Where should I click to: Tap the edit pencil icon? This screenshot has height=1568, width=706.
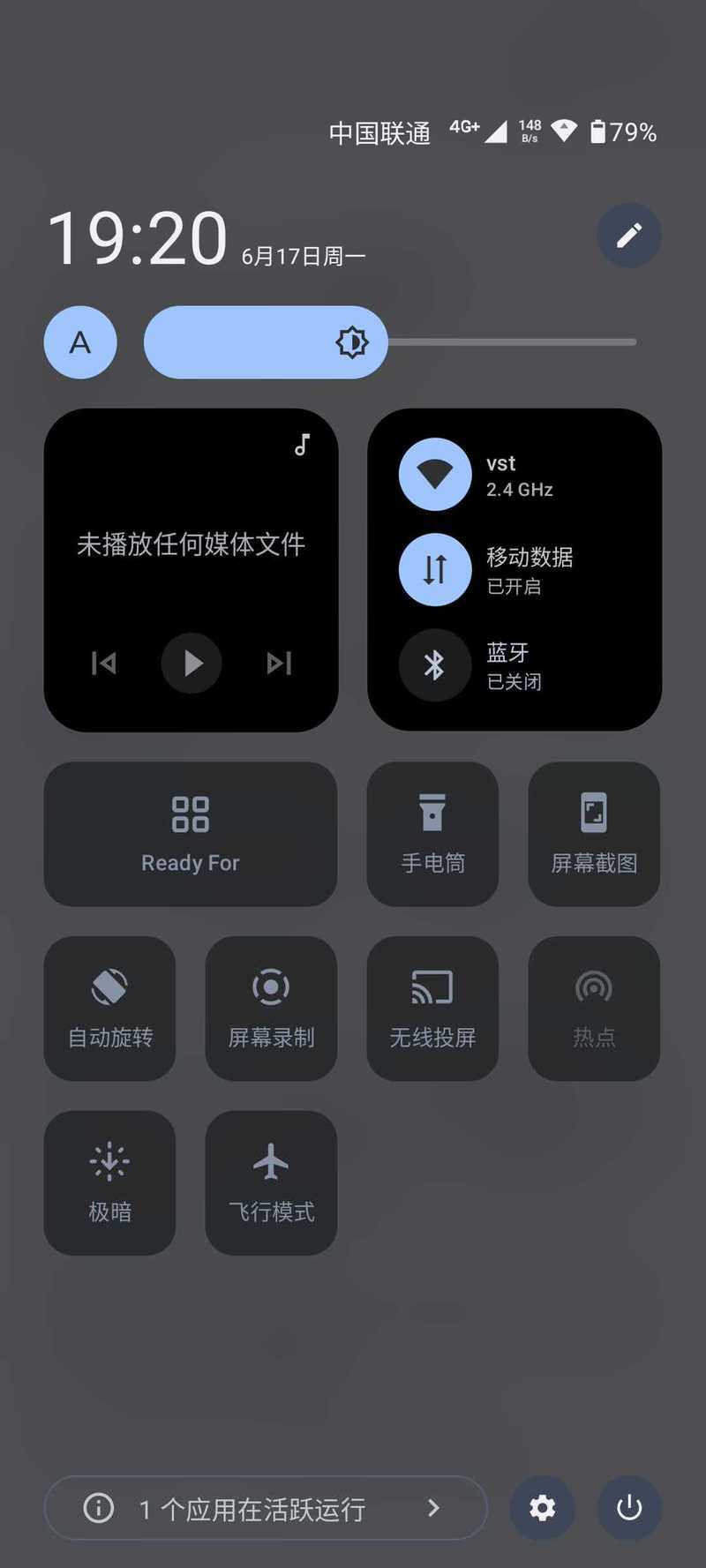point(628,236)
